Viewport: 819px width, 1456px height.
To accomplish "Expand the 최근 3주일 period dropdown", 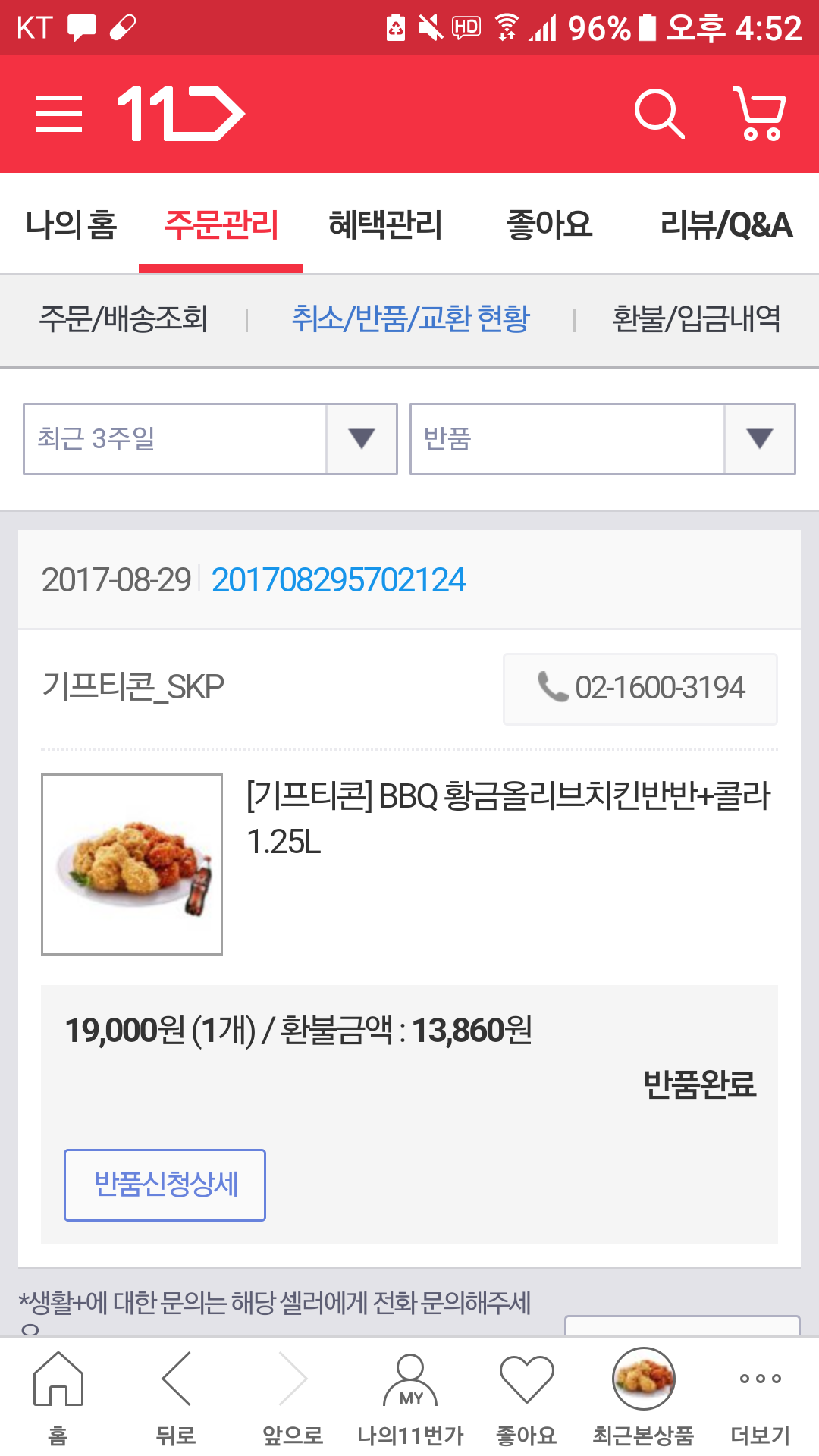I will coord(210,439).
